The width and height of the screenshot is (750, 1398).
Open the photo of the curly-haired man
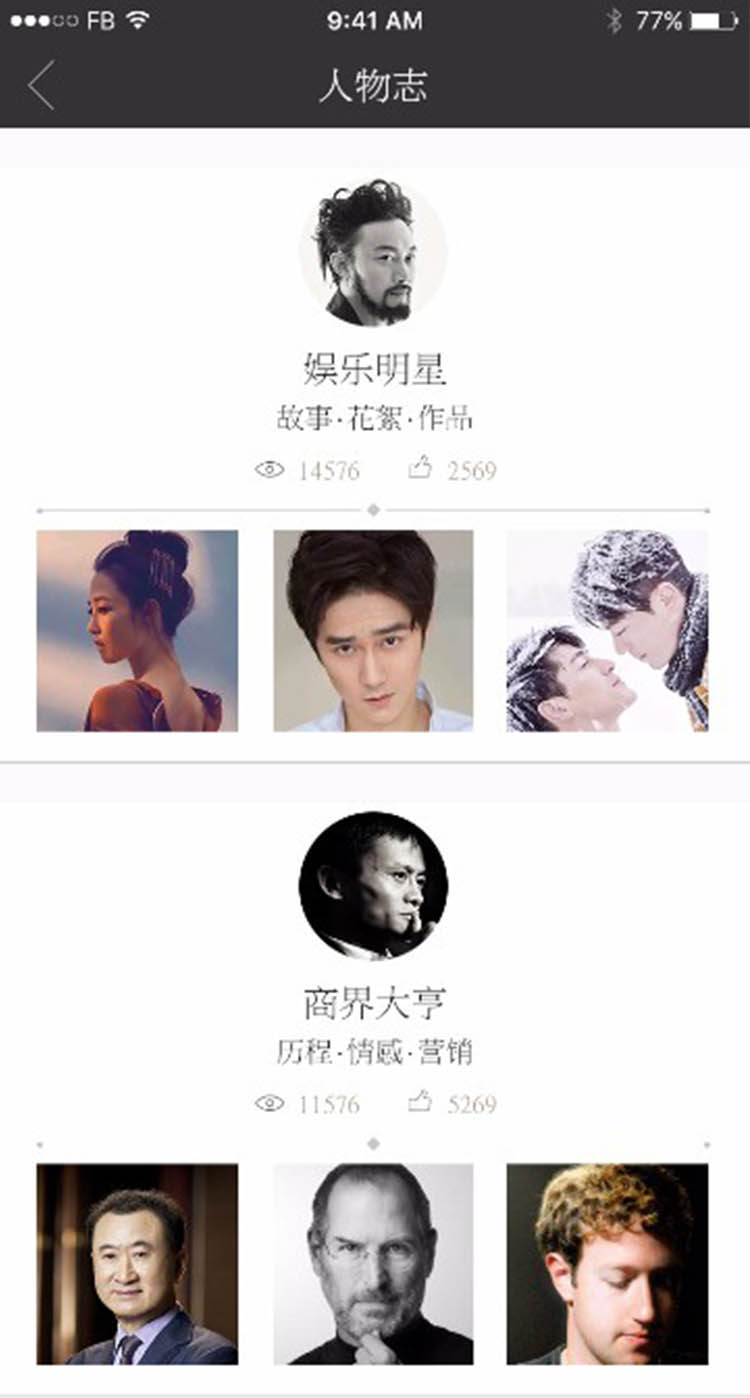tap(607, 1264)
